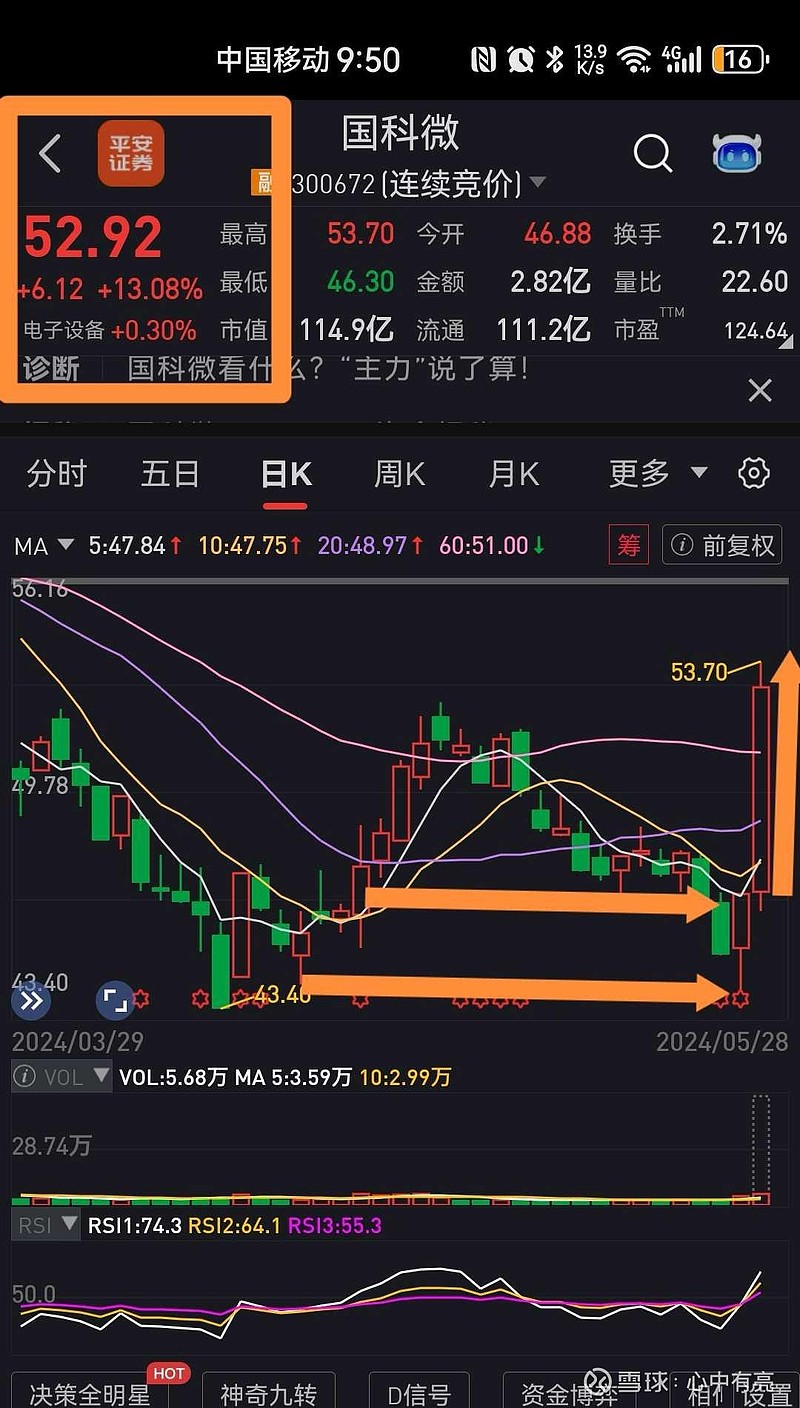
Task: Expand the 更多 period dropdown
Action: point(658,473)
